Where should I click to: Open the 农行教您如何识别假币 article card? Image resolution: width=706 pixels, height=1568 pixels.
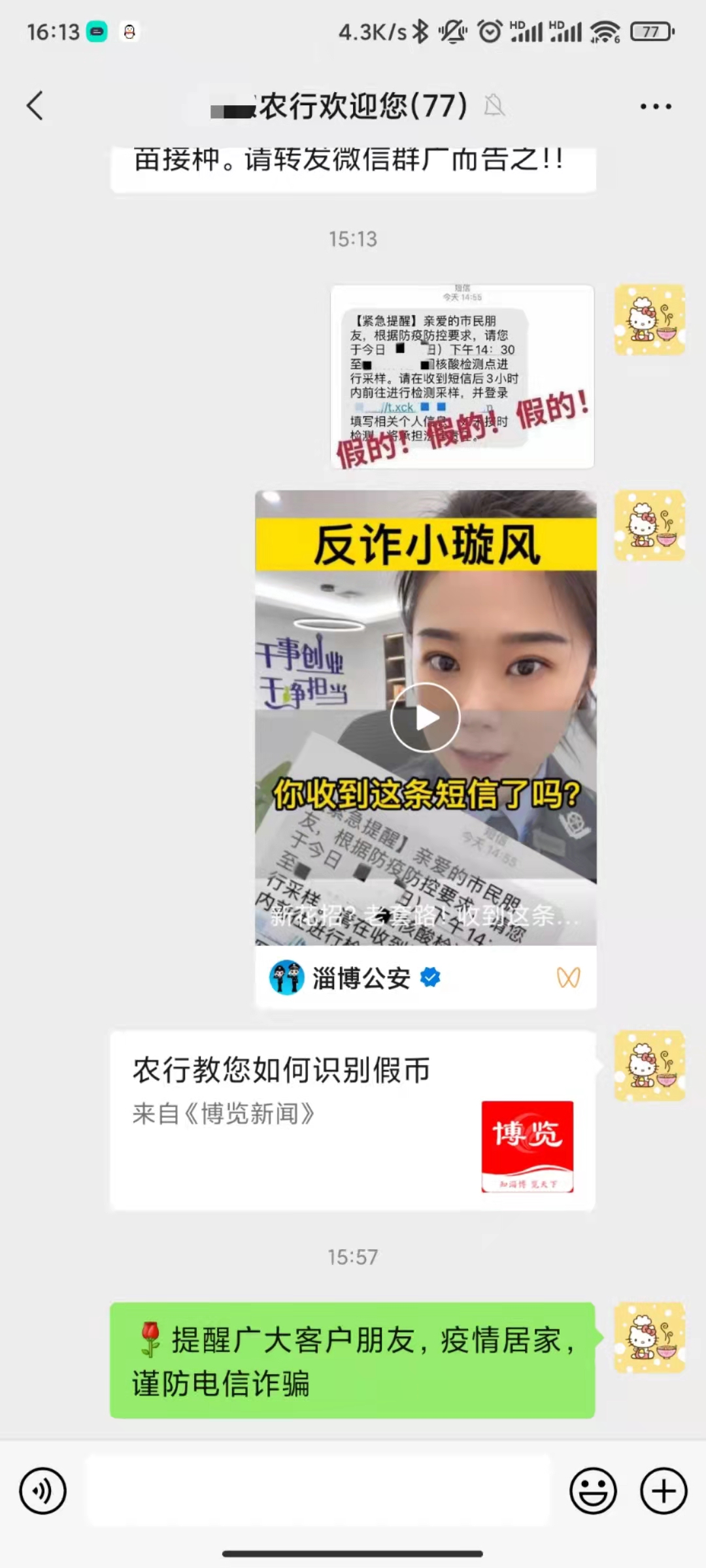(x=352, y=1120)
